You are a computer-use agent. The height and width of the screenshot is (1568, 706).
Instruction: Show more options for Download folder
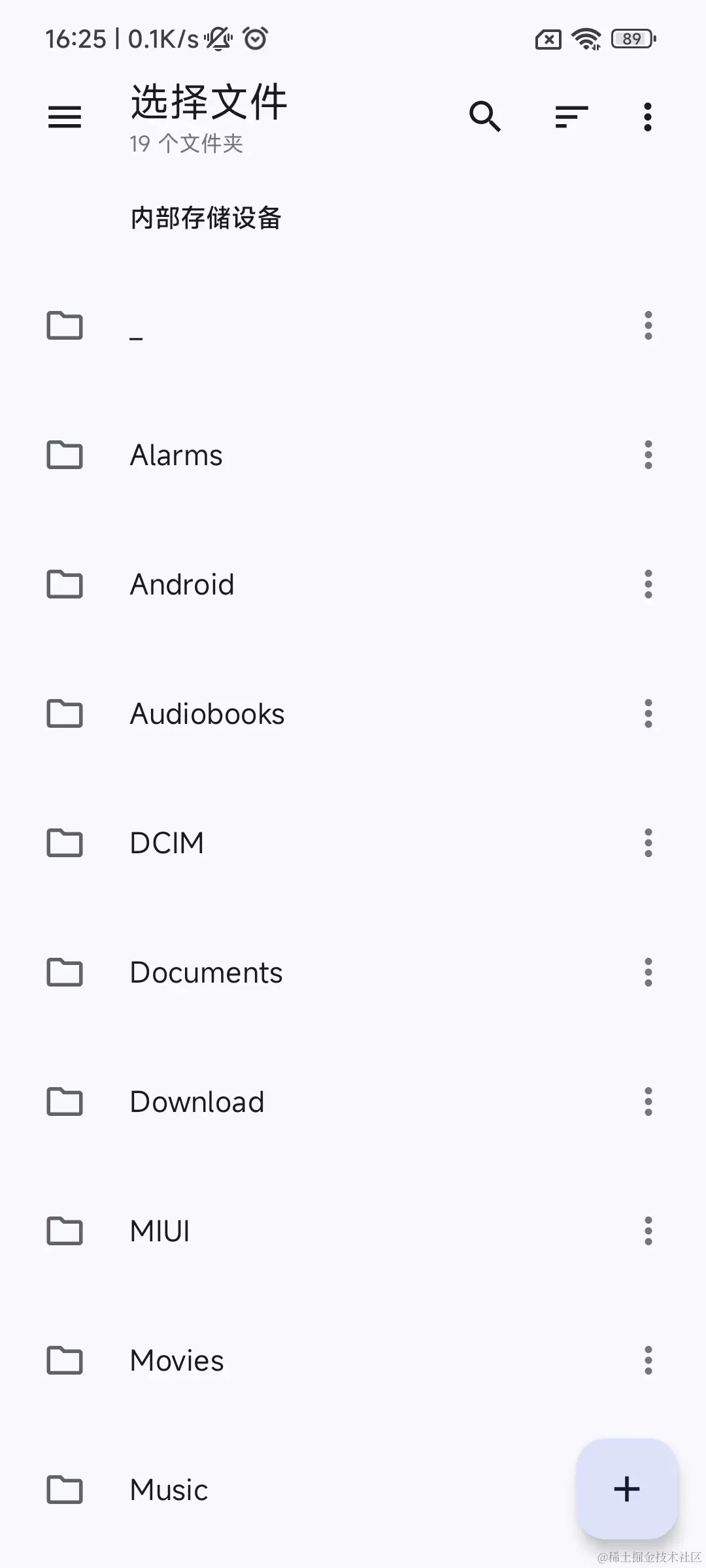pyautogui.click(x=648, y=1102)
